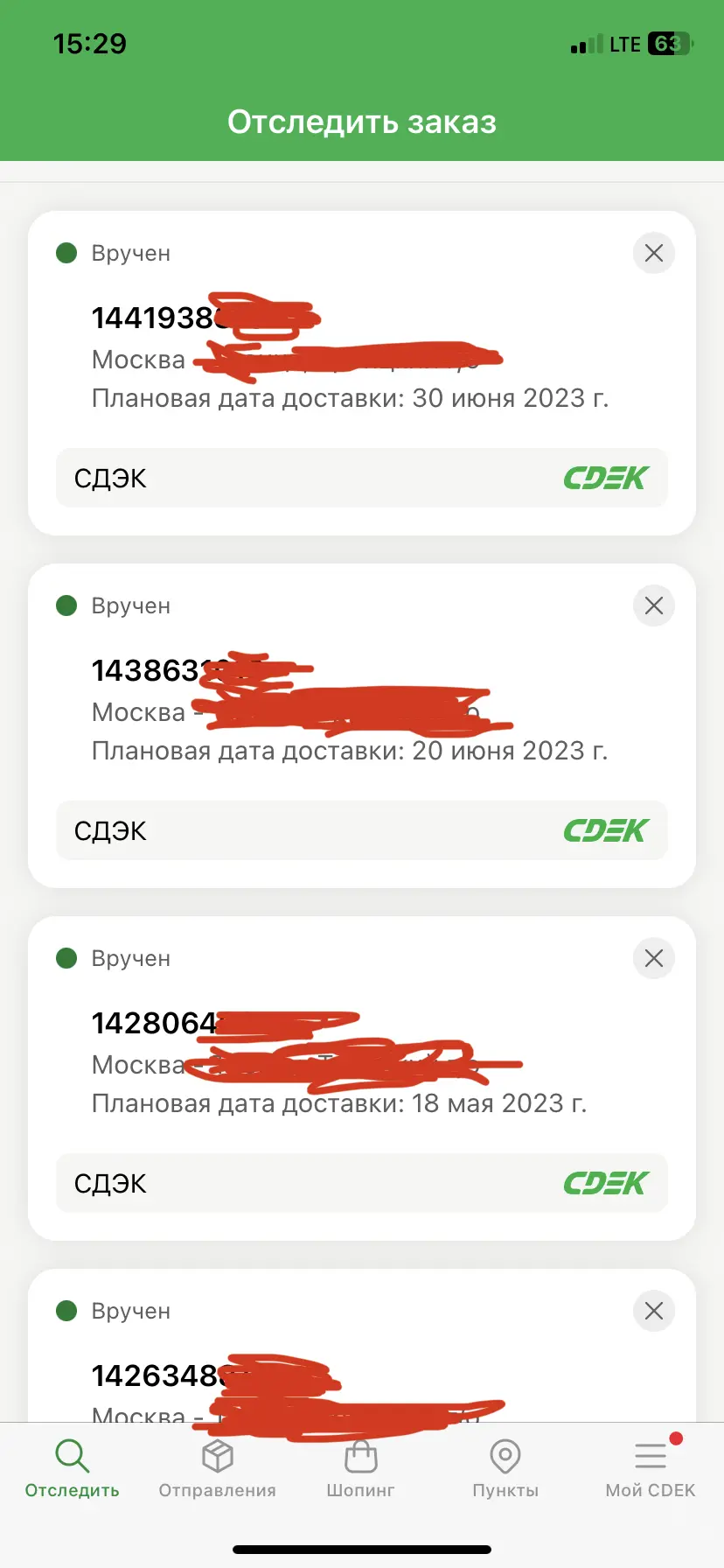Viewport: 724px width, 1568px height.
Task: Open the Мой CDEK tab
Action: pos(651,1470)
